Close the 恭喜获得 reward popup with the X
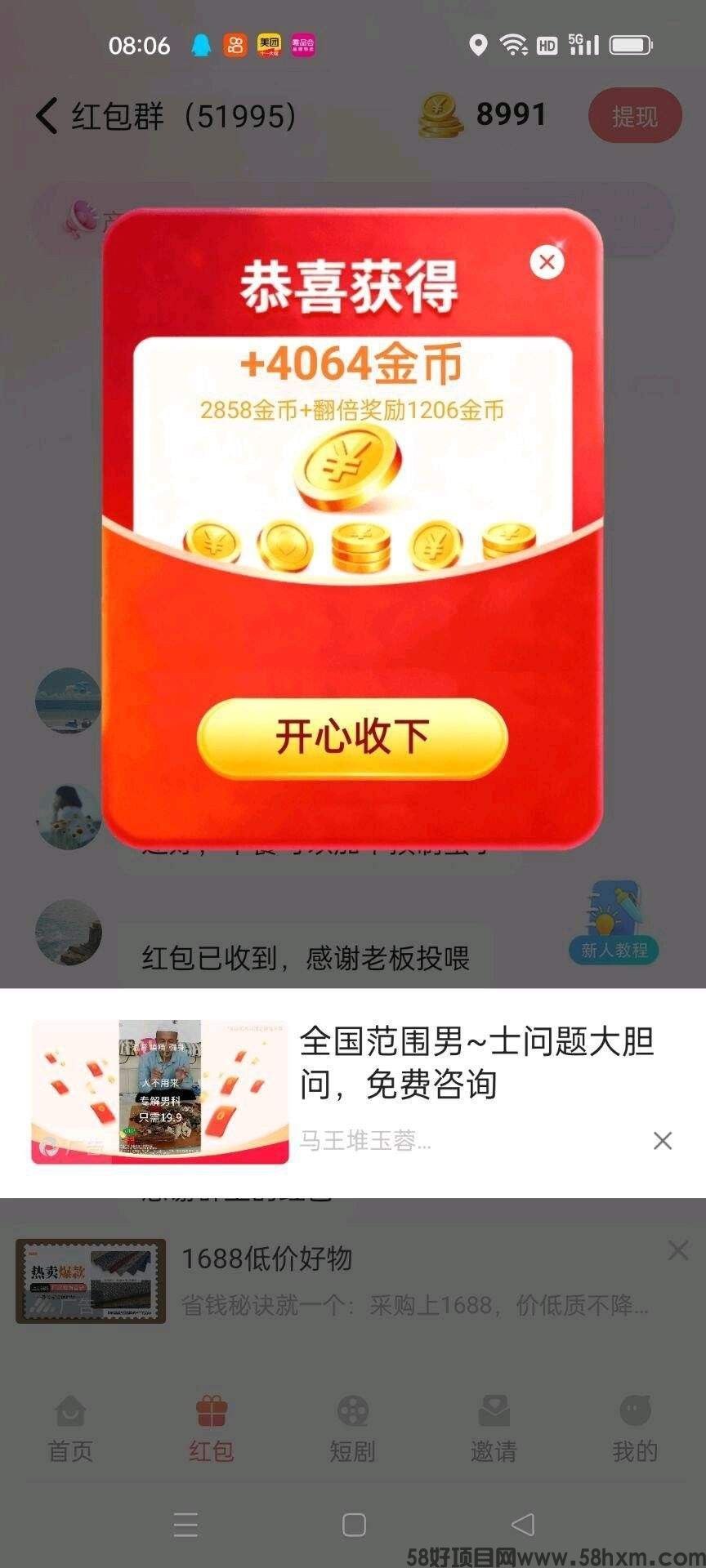706x1568 pixels. (x=546, y=262)
